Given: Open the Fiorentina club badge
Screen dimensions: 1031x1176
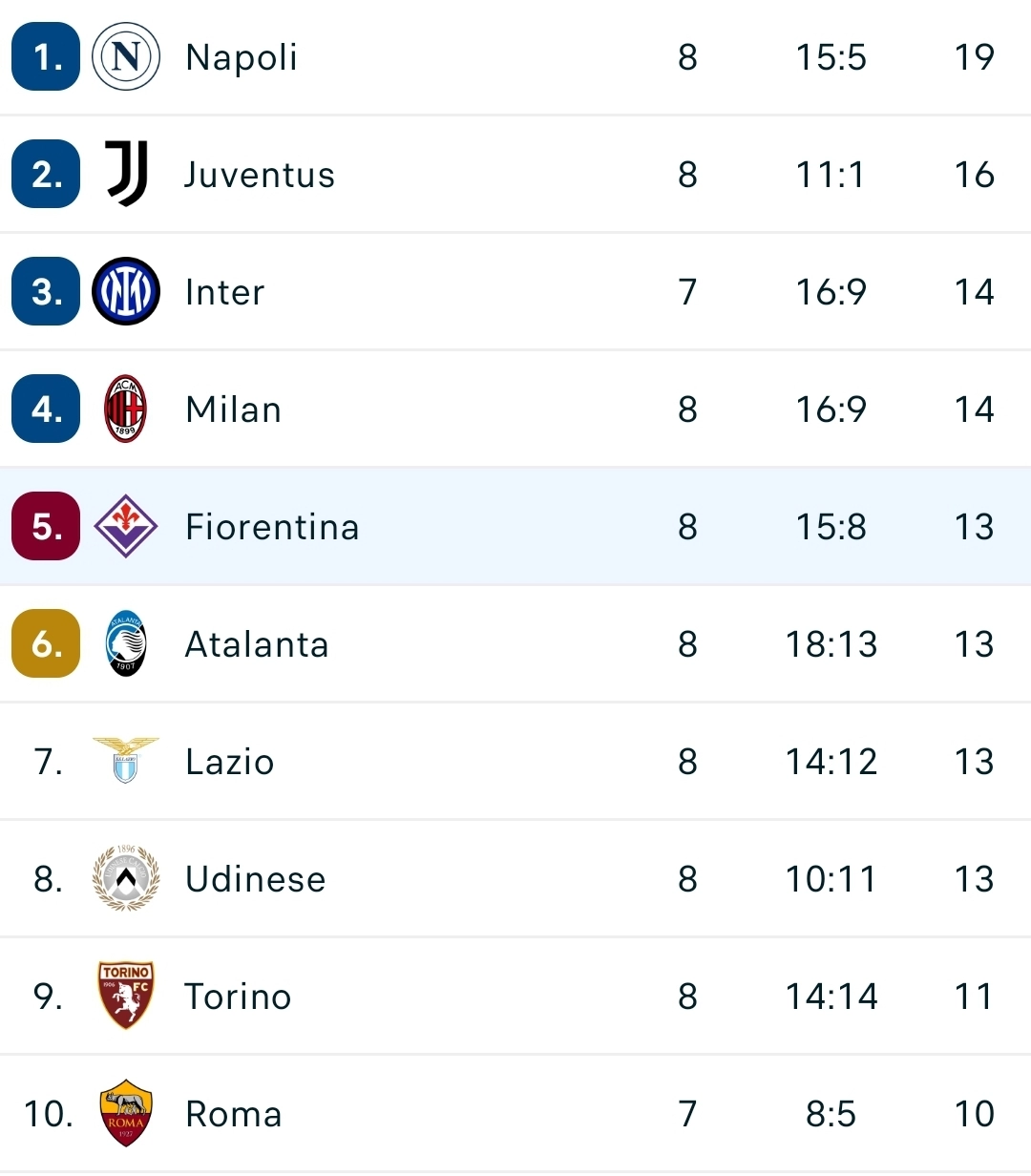Looking at the screenshot, I should coord(125,526).
